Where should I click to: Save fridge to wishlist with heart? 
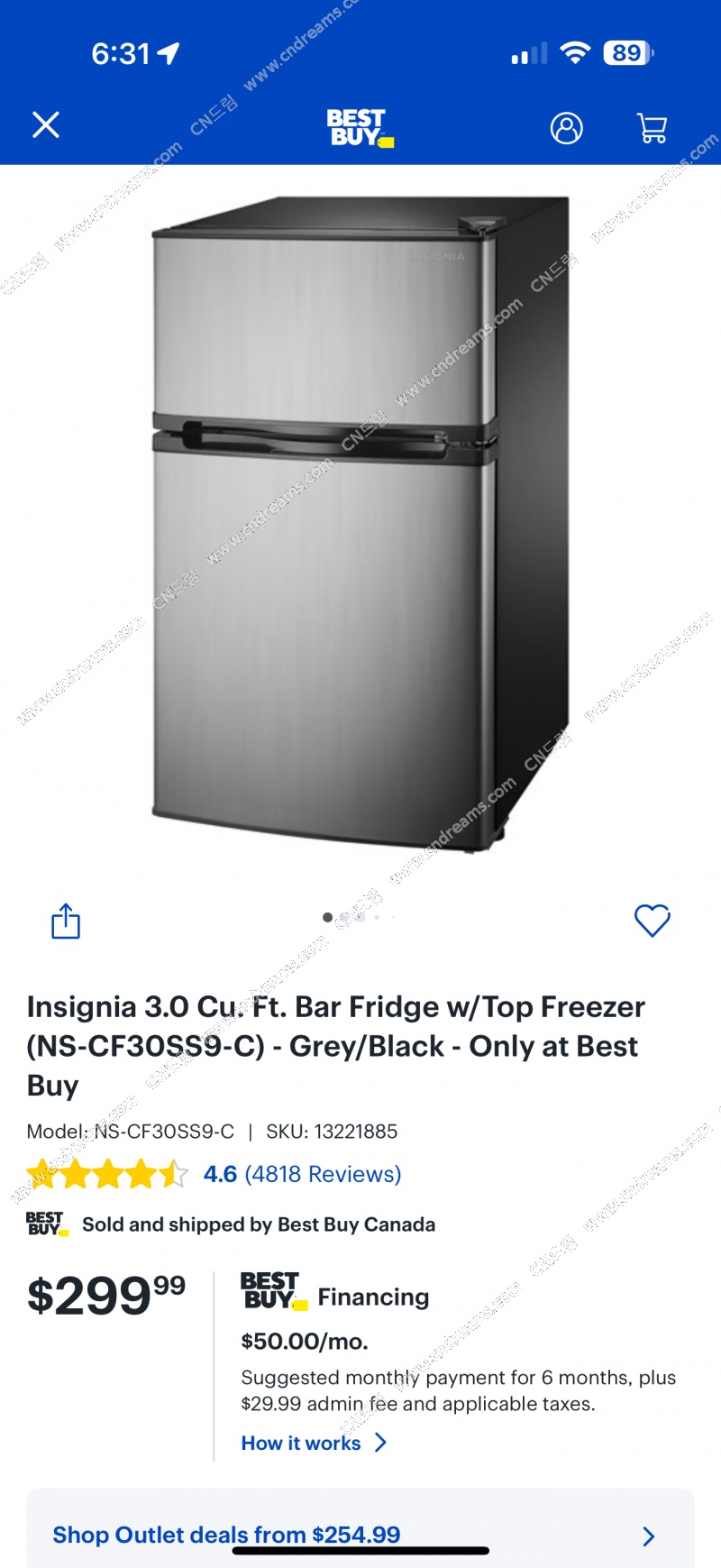652,921
